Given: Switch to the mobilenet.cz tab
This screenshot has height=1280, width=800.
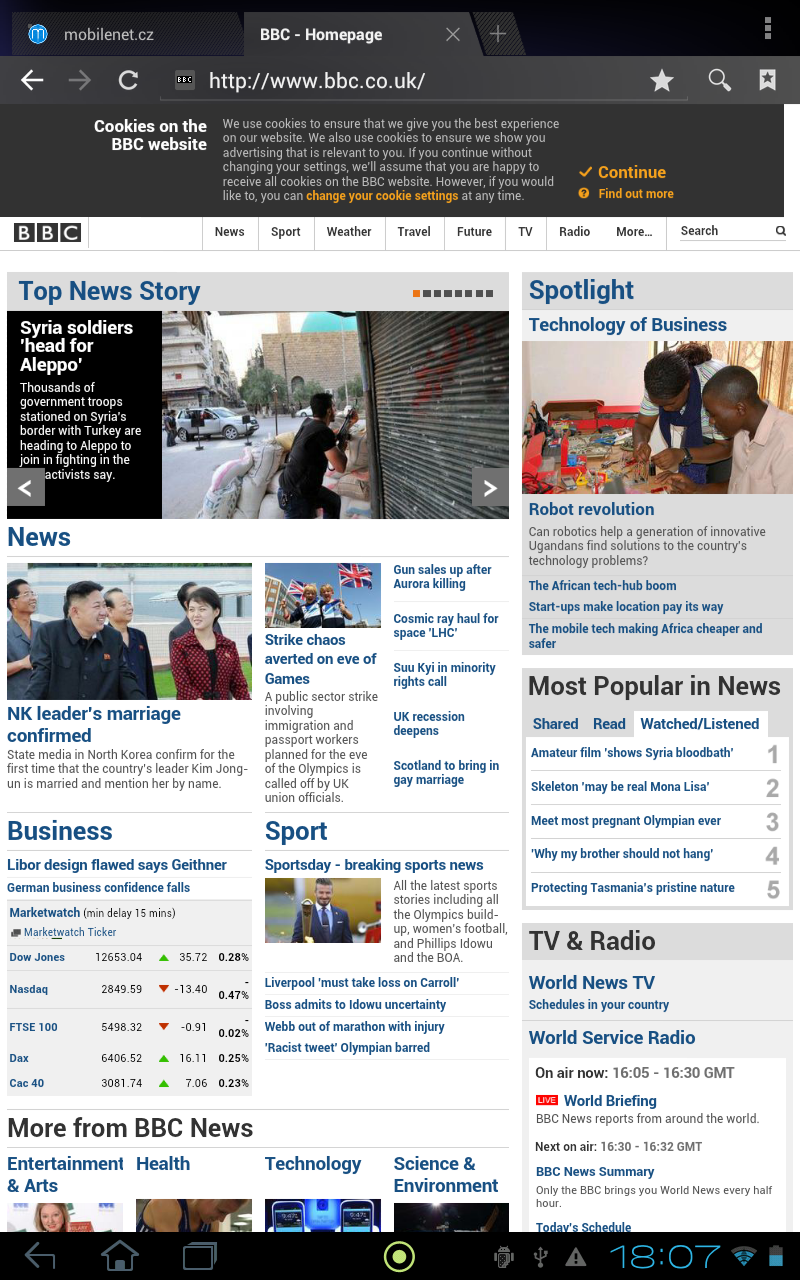Looking at the screenshot, I should coord(108,35).
